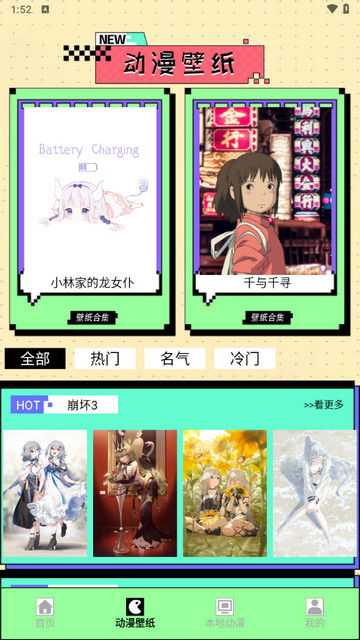Switch to the 本地动漫 tab

pos(225,613)
